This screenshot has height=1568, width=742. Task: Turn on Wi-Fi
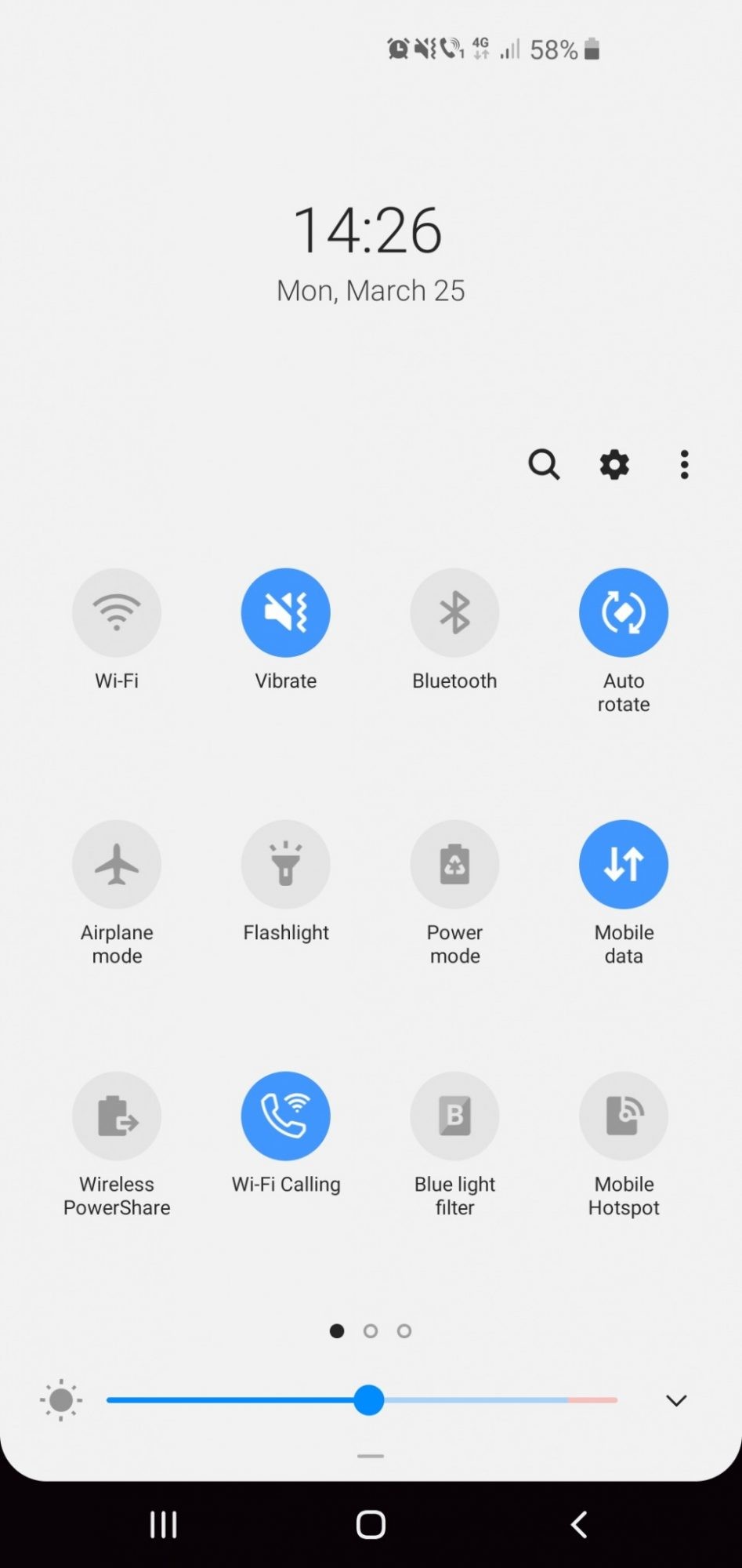pos(117,612)
